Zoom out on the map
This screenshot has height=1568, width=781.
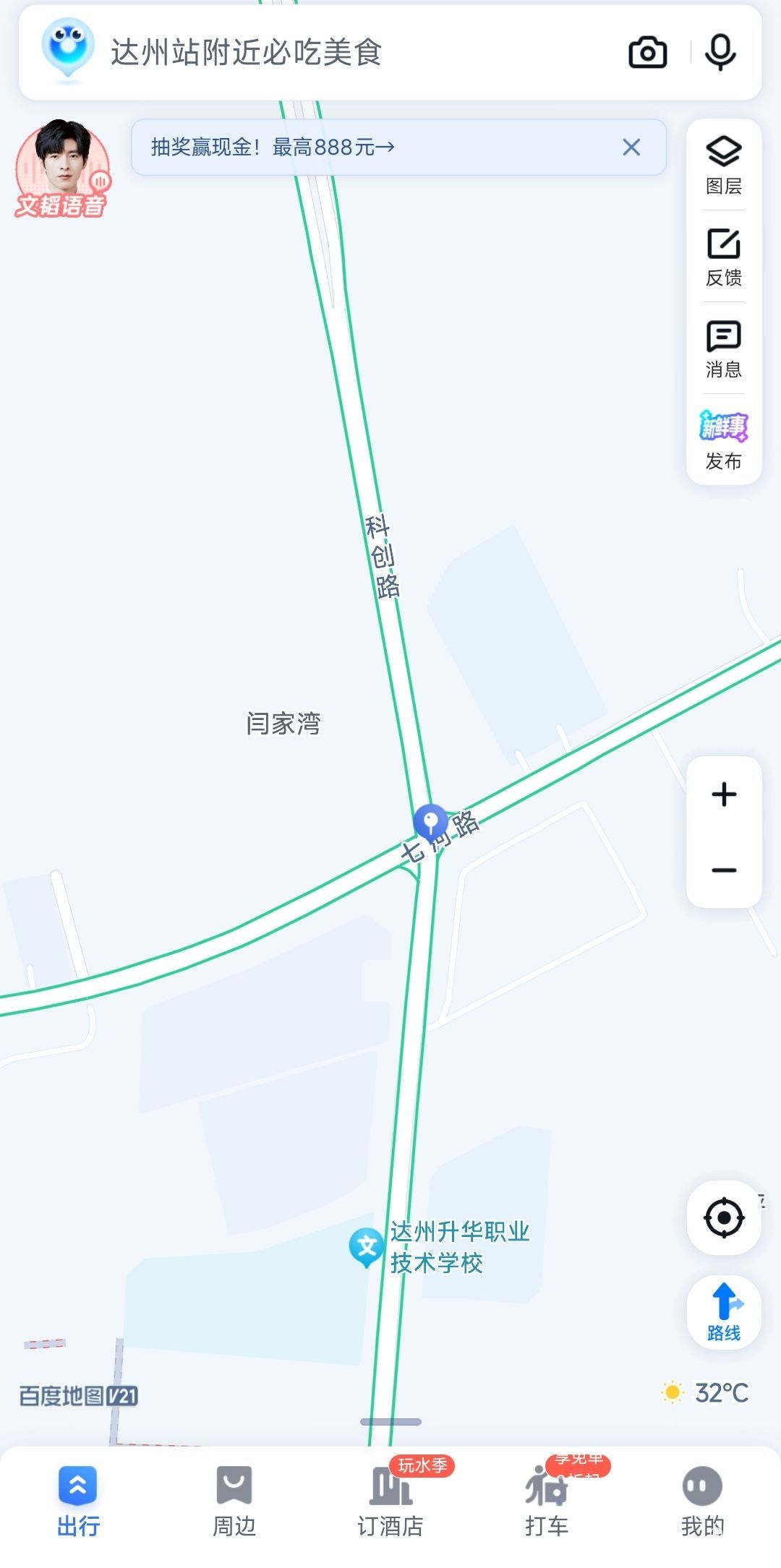coord(724,870)
